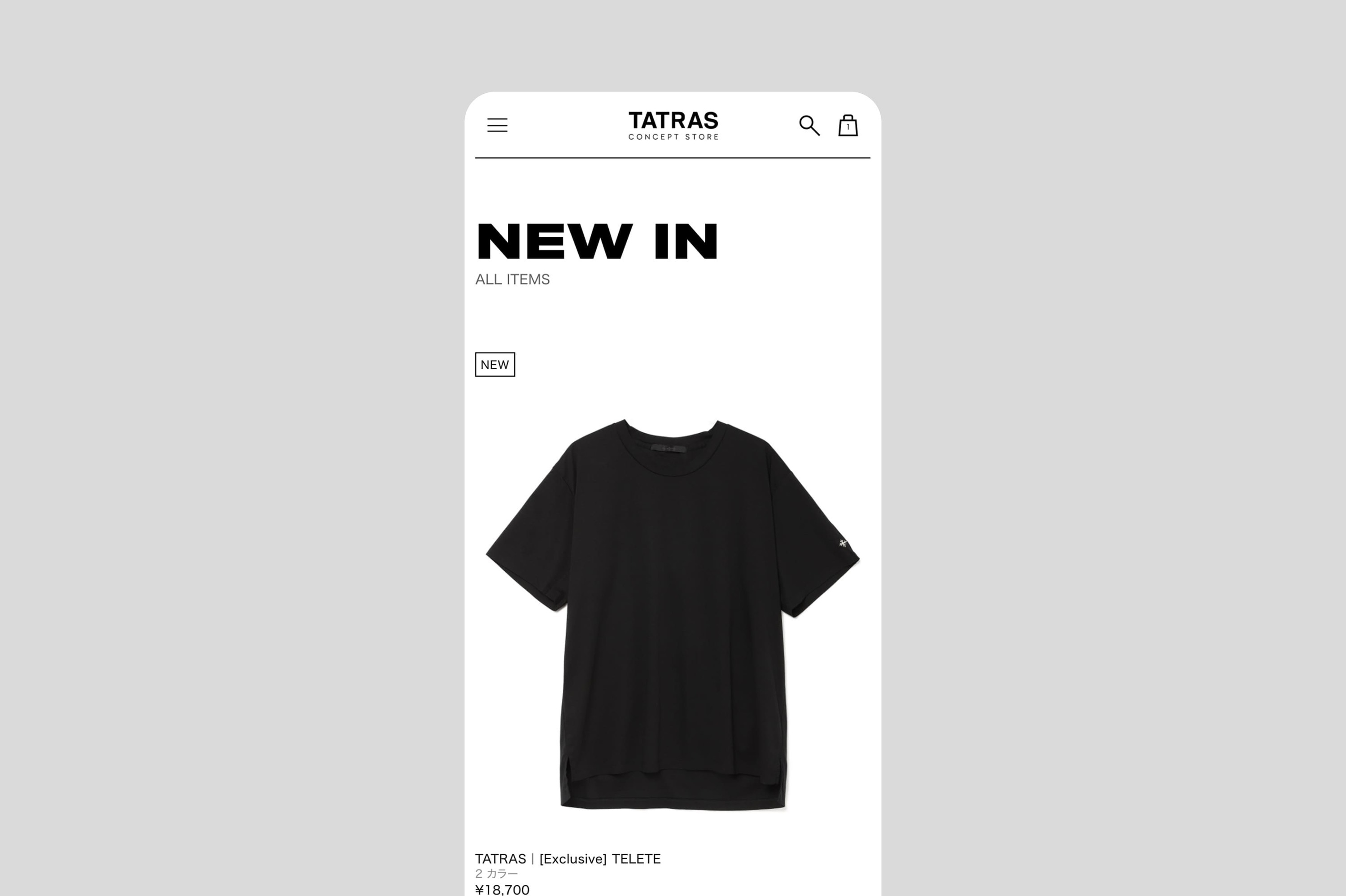Open the search magnifier icon
Viewport: 1346px width, 896px height.
point(809,125)
